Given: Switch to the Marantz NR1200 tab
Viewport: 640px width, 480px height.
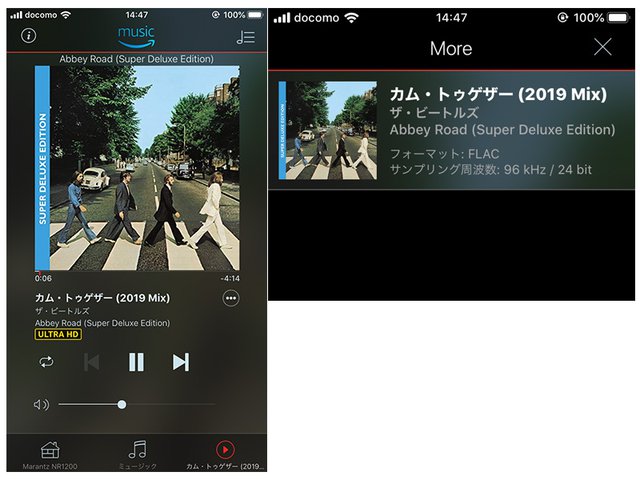Looking at the screenshot, I should pos(50,454).
